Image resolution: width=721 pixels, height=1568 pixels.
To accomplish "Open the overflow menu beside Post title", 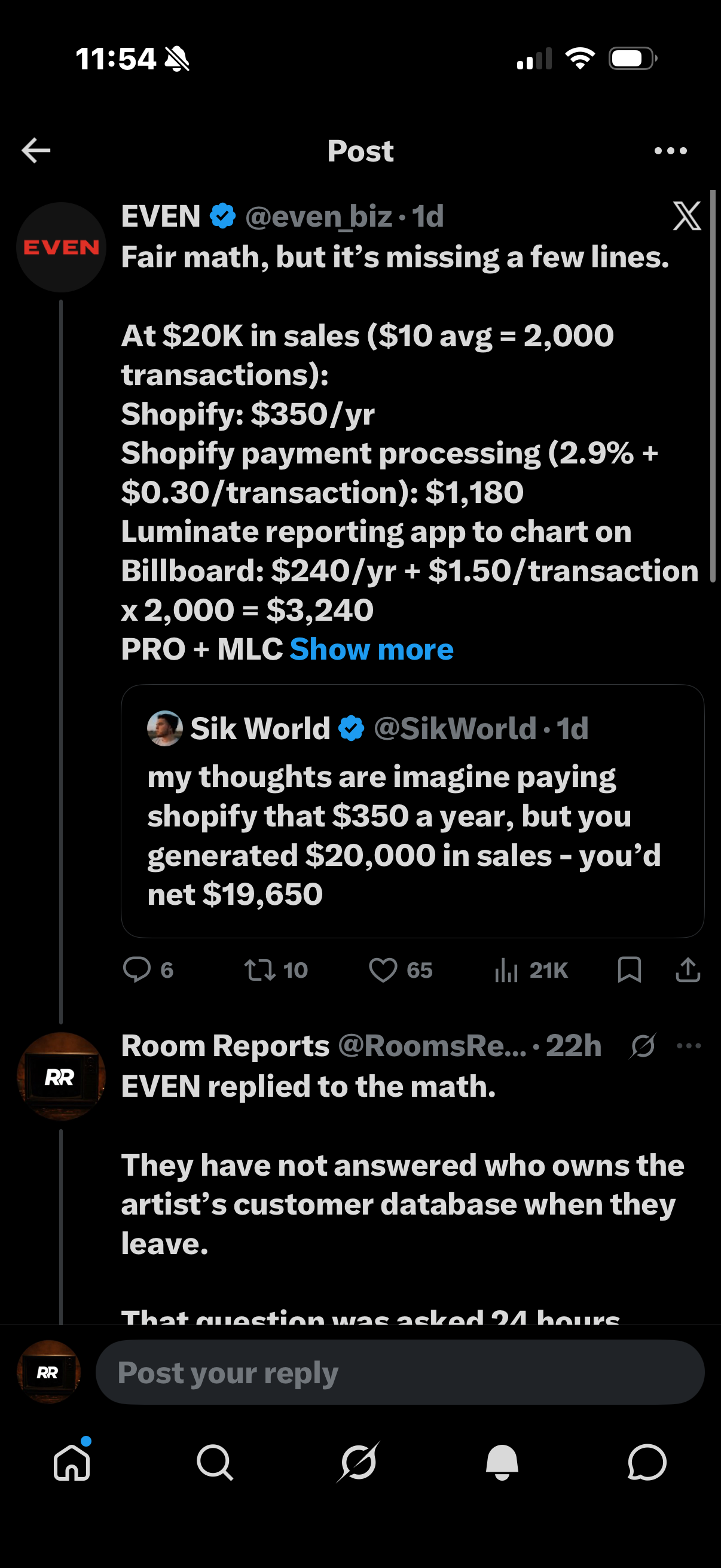I will click(x=671, y=150).
